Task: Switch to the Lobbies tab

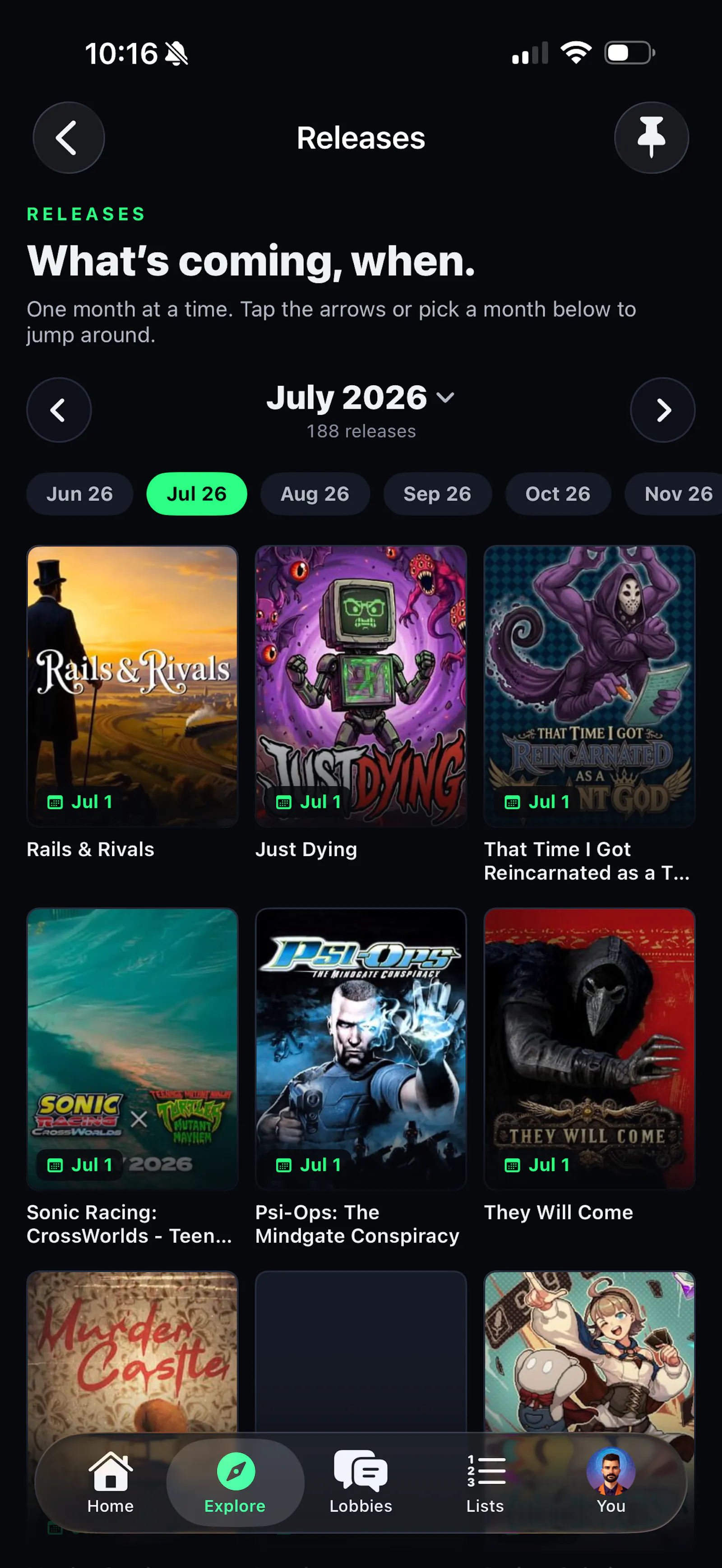Action: [361, 1483]
